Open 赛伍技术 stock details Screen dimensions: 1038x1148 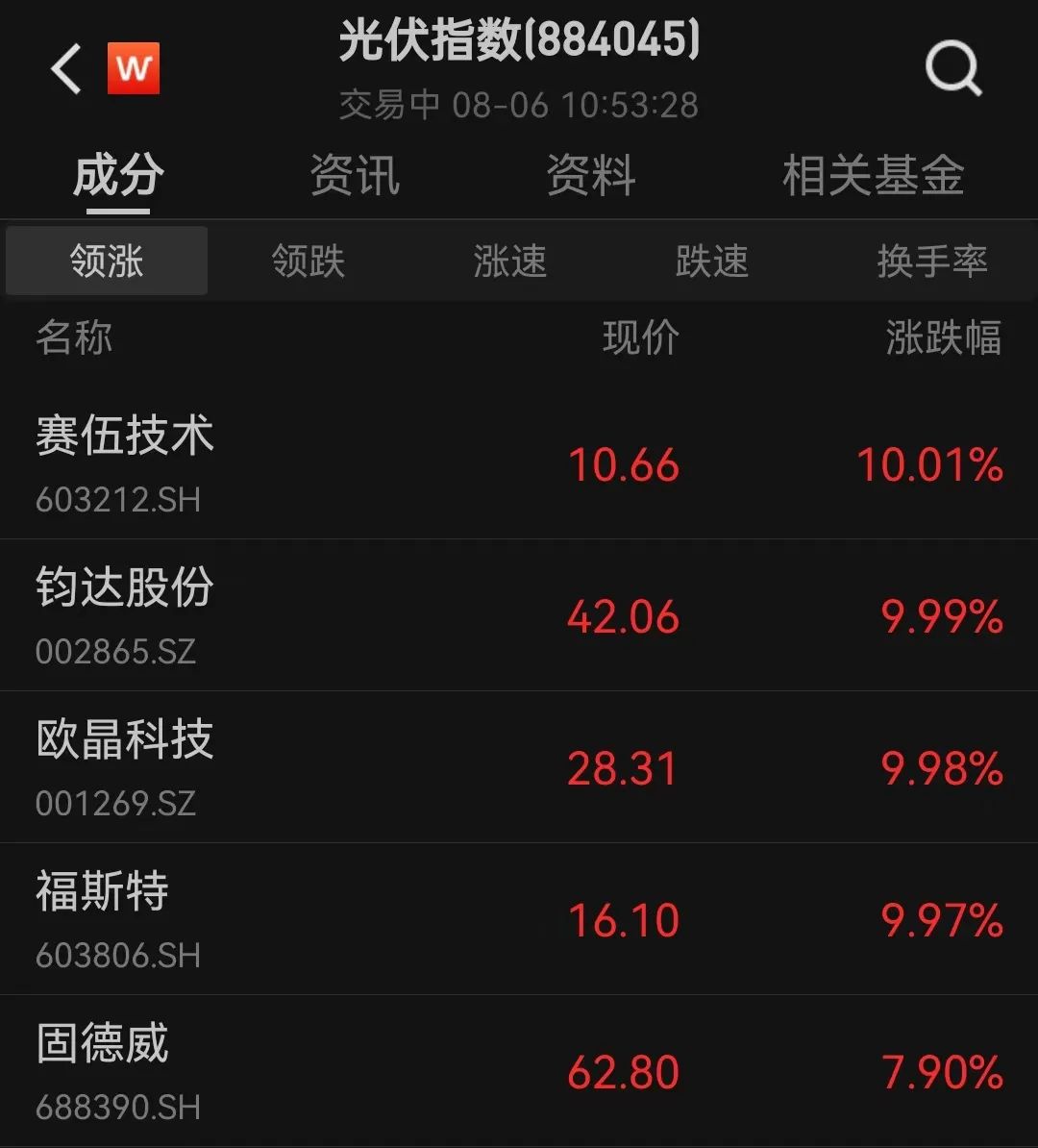pyautogui.click(x=519, y=463)
